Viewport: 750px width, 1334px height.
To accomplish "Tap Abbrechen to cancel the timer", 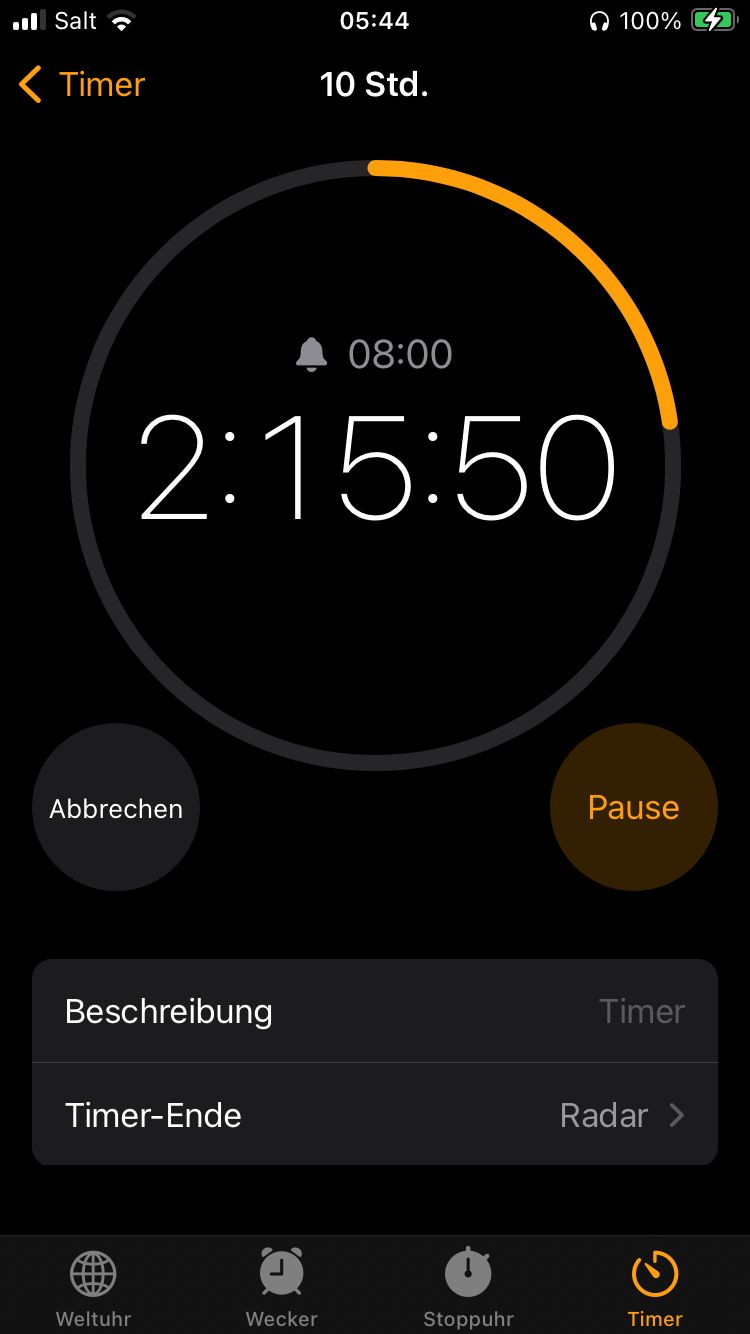I will (x=116, y=807).
